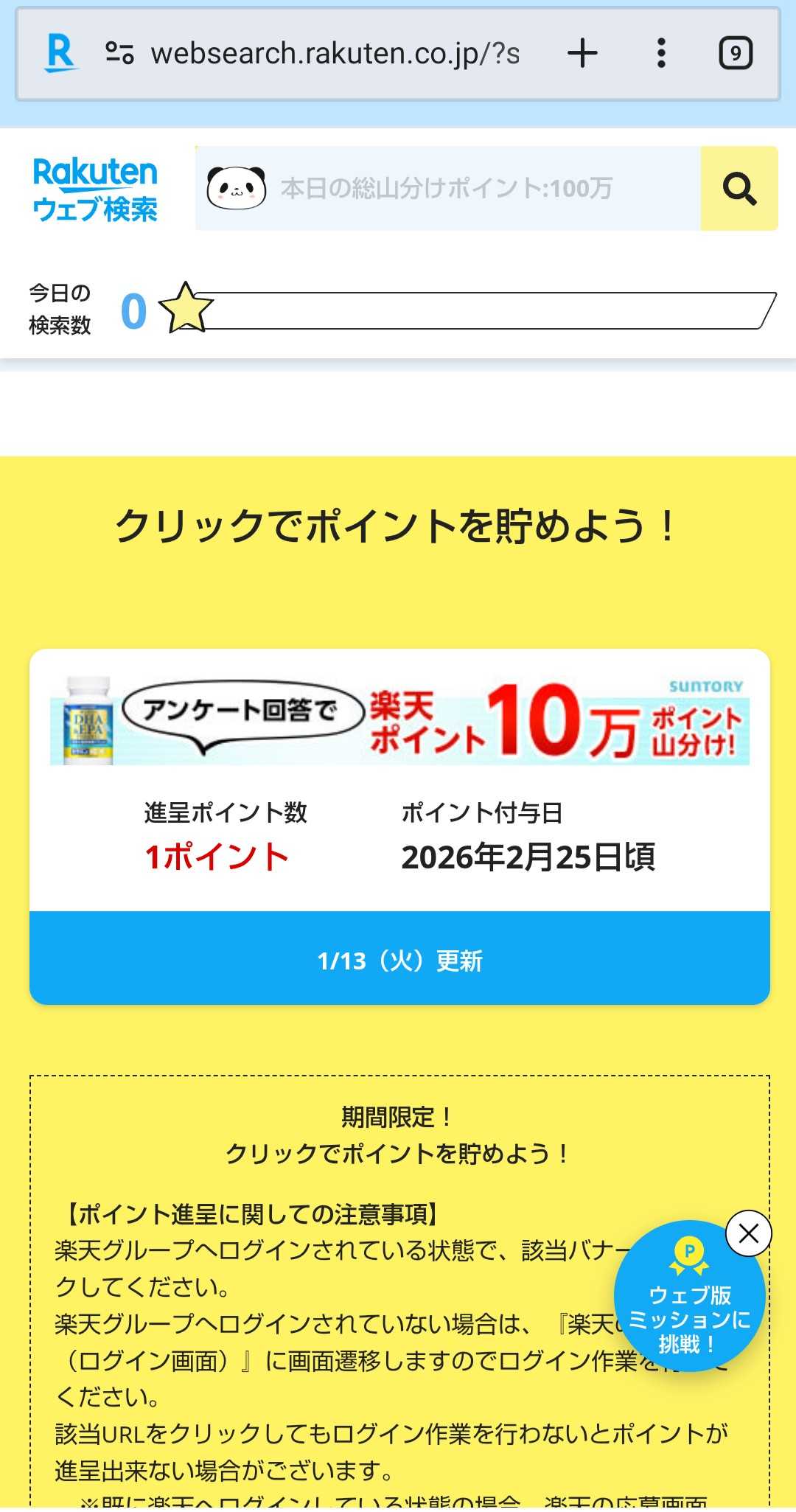Tap the yellow magnifier search button
The width and height of the screenshot is (796, 1512).
click(x=739, y=189)
